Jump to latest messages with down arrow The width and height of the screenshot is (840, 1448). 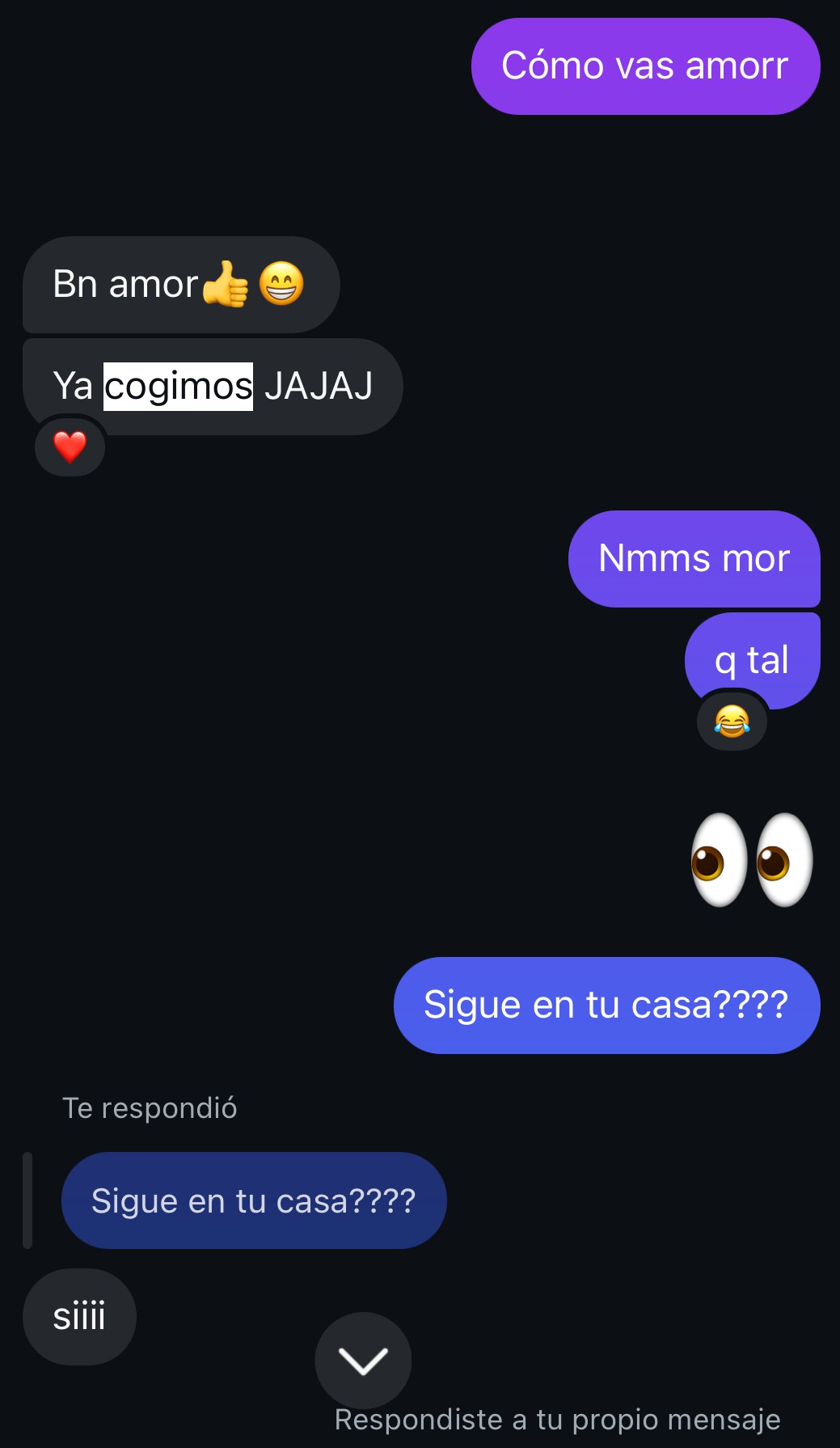(x=363, y=1361)
